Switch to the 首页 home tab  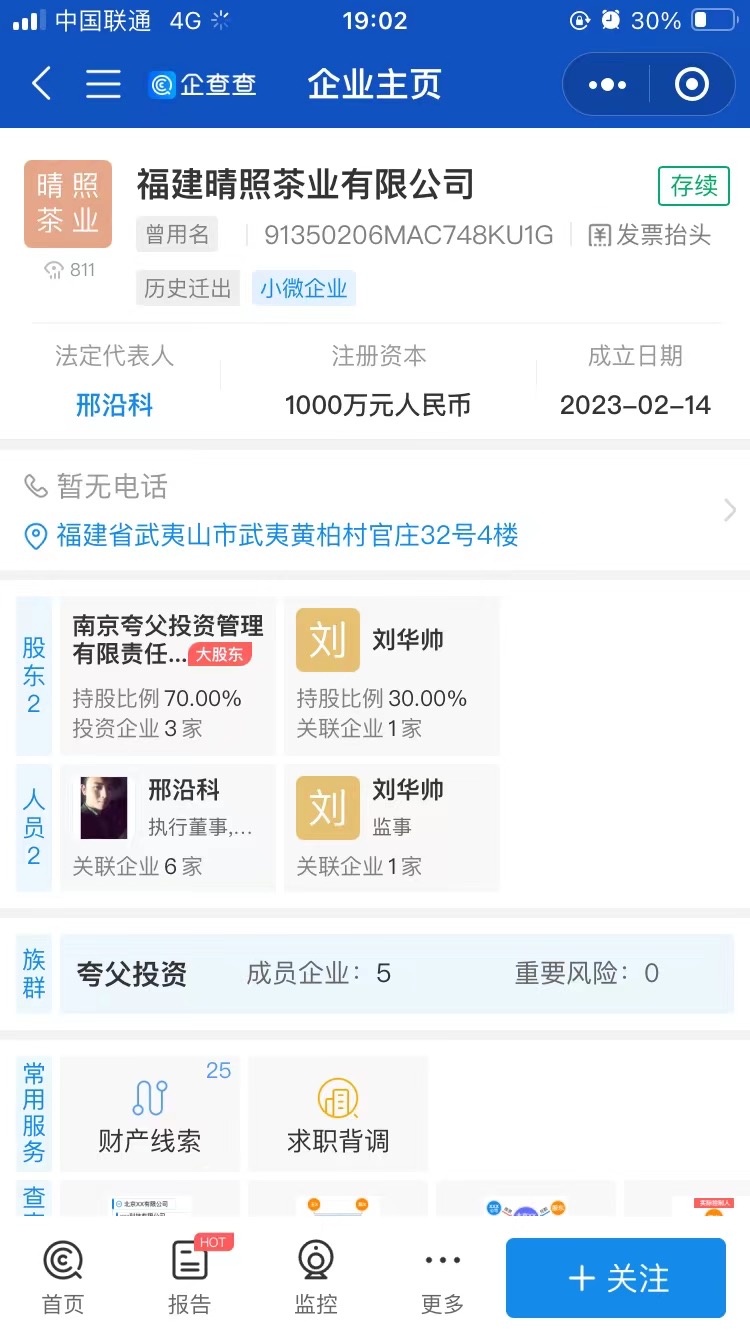(x=62, y=1275)
